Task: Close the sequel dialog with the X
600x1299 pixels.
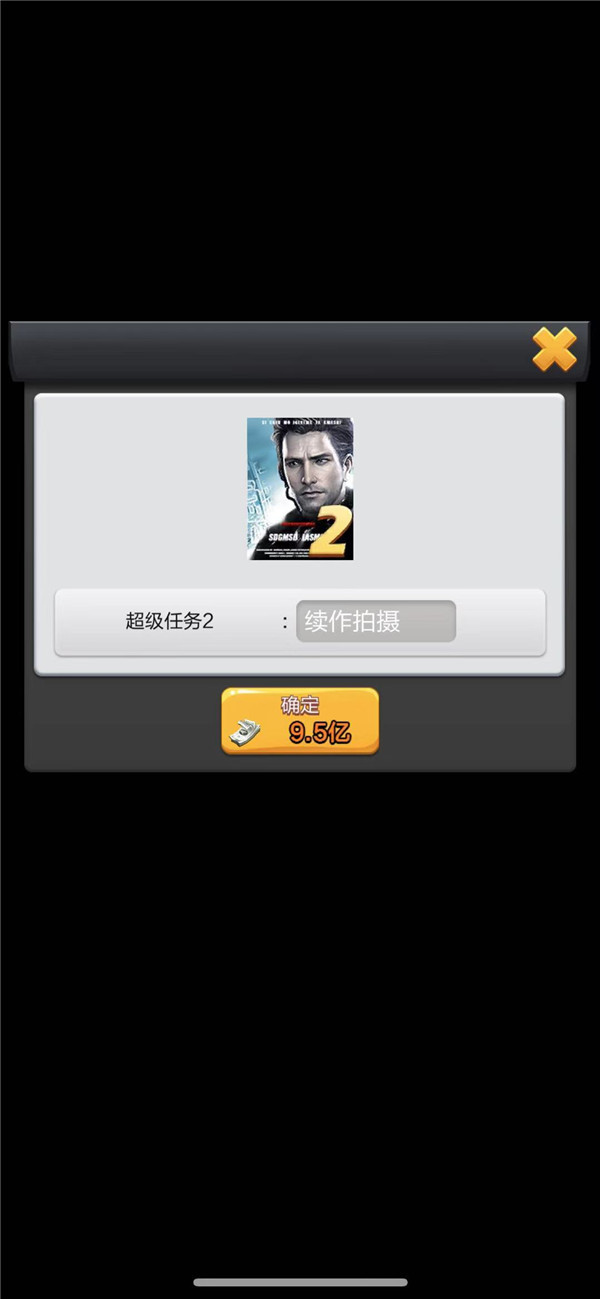Action: coord(553,350)
